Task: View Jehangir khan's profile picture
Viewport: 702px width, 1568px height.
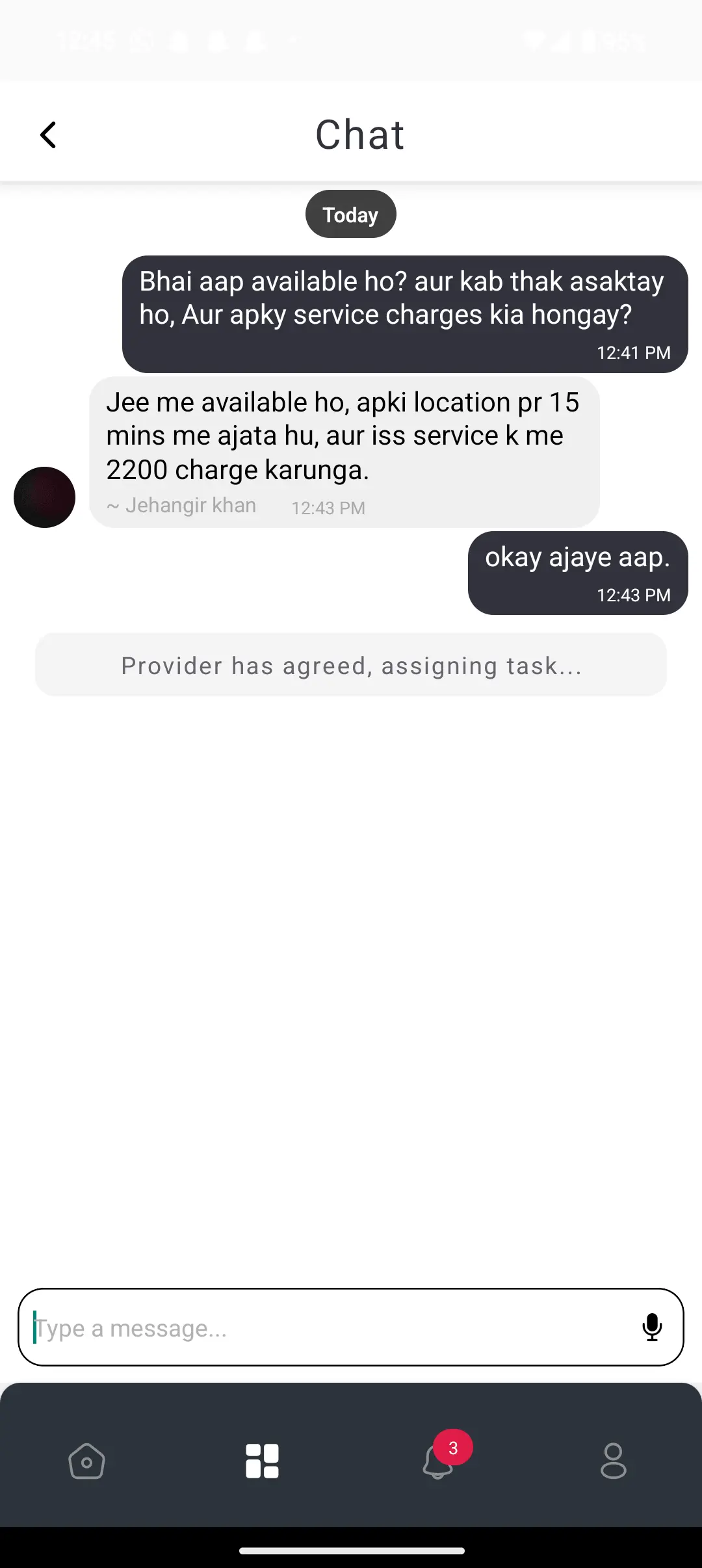Action: pyautogui.click(x=44, y=497)
